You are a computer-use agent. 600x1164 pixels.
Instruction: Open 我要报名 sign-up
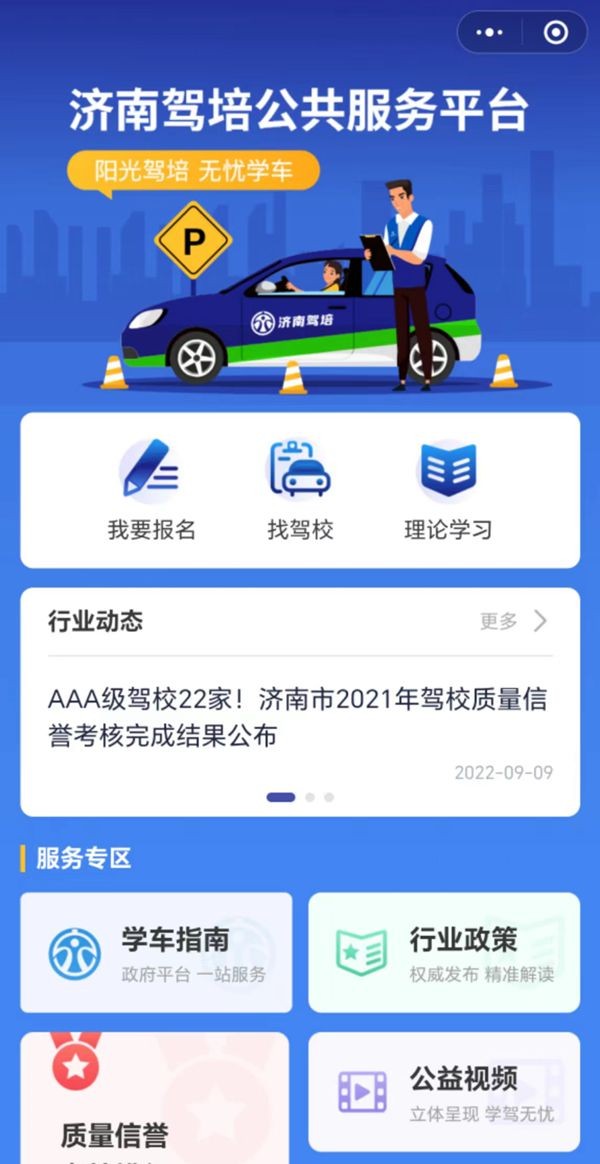(x=151, y=490)
